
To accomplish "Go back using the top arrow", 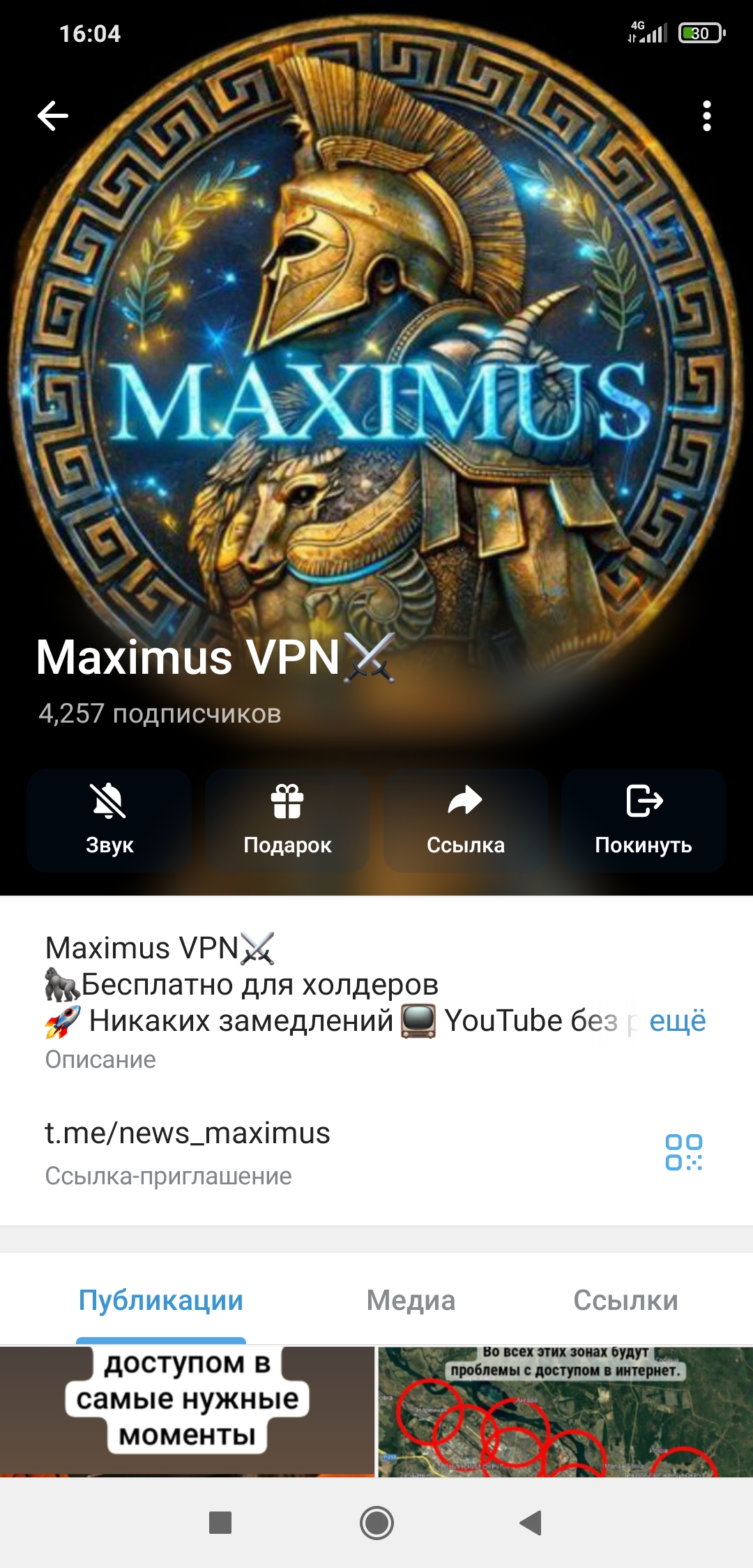I will pos(53,116).
